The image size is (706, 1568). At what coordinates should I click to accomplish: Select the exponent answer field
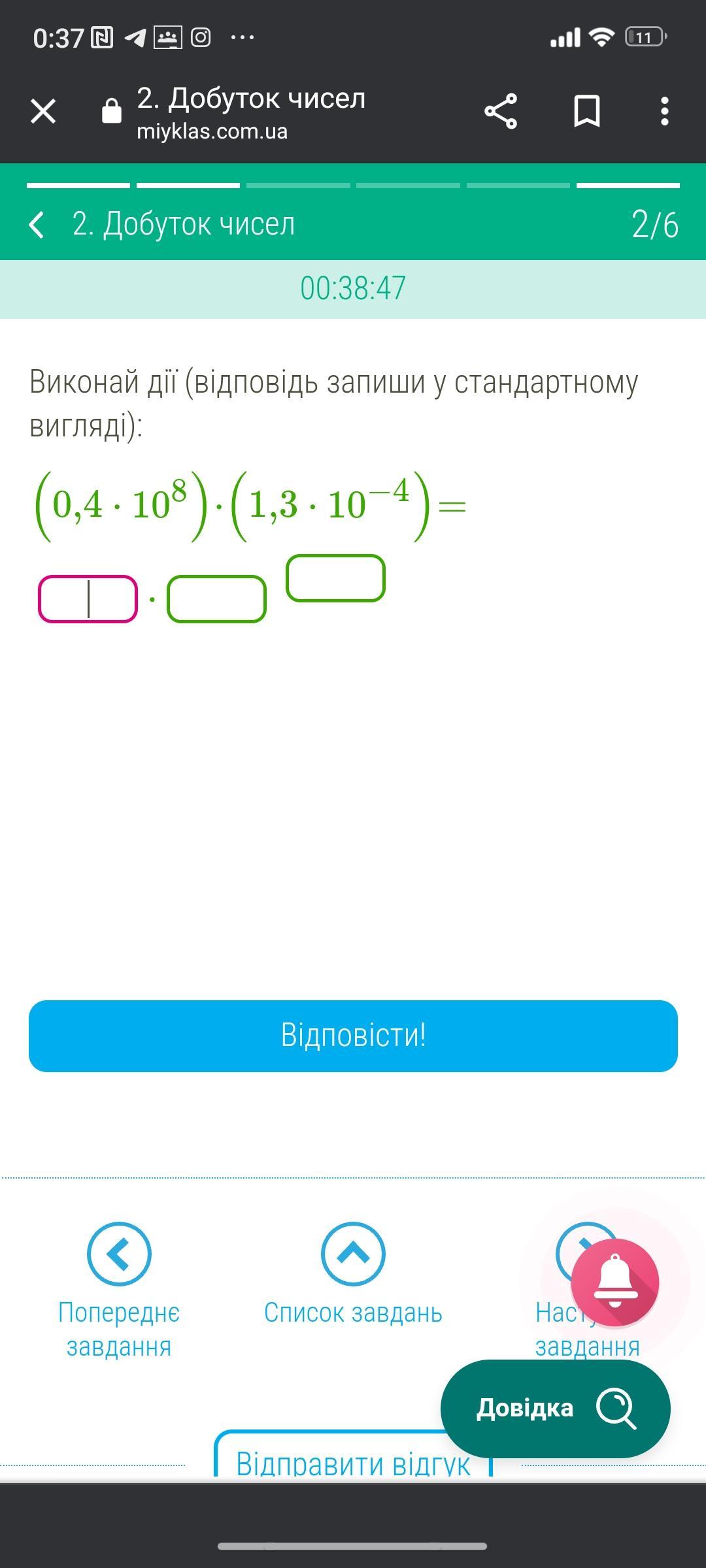tap(335, 578)
